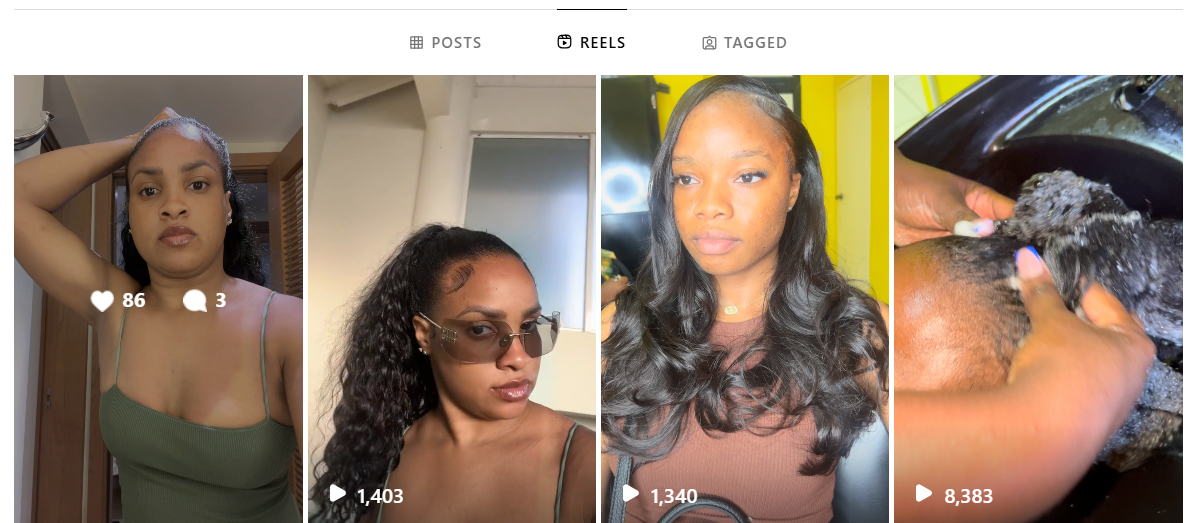Switch to the Posts tab
The width and height of the screenshot is (1187, 523).
click(446, 43)
